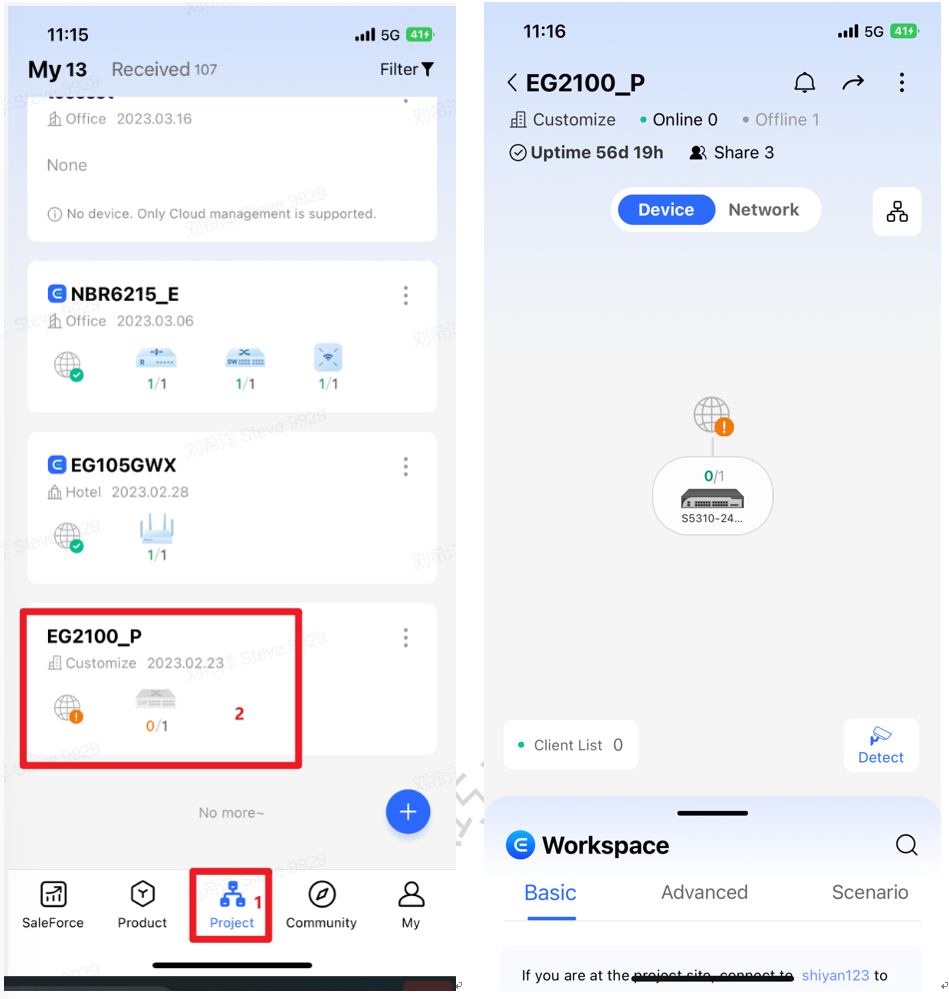Search within the Workspace
This screenshot has height=999, width=949.
point(906,846)
